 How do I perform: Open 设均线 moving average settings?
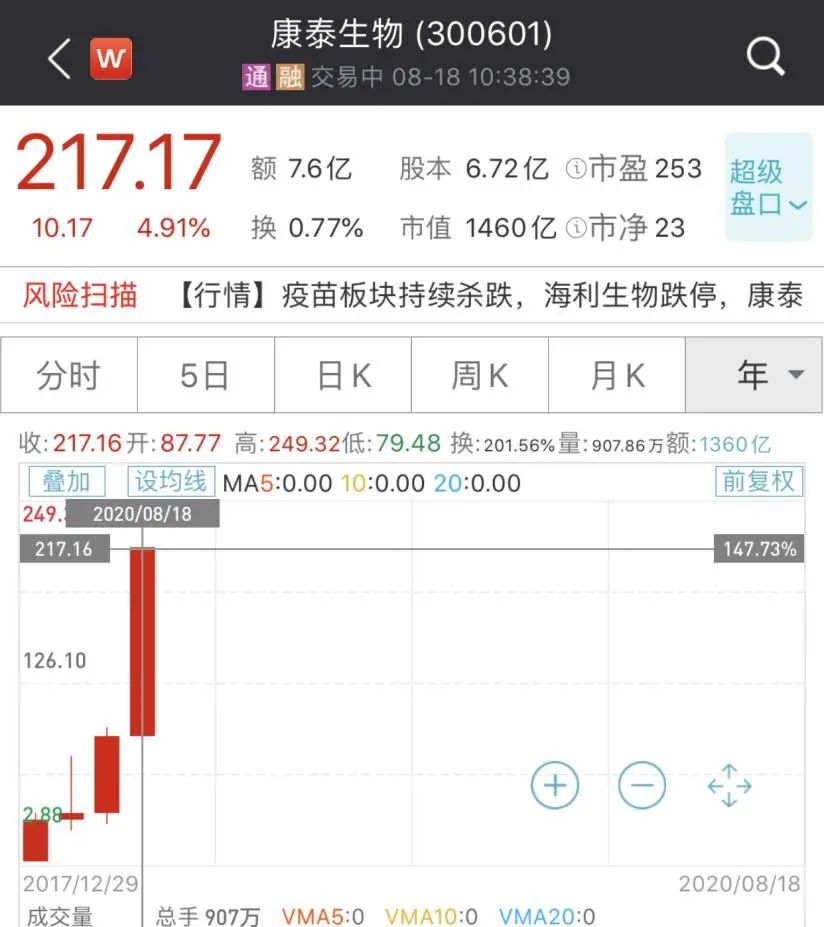[x=170, y=482]
